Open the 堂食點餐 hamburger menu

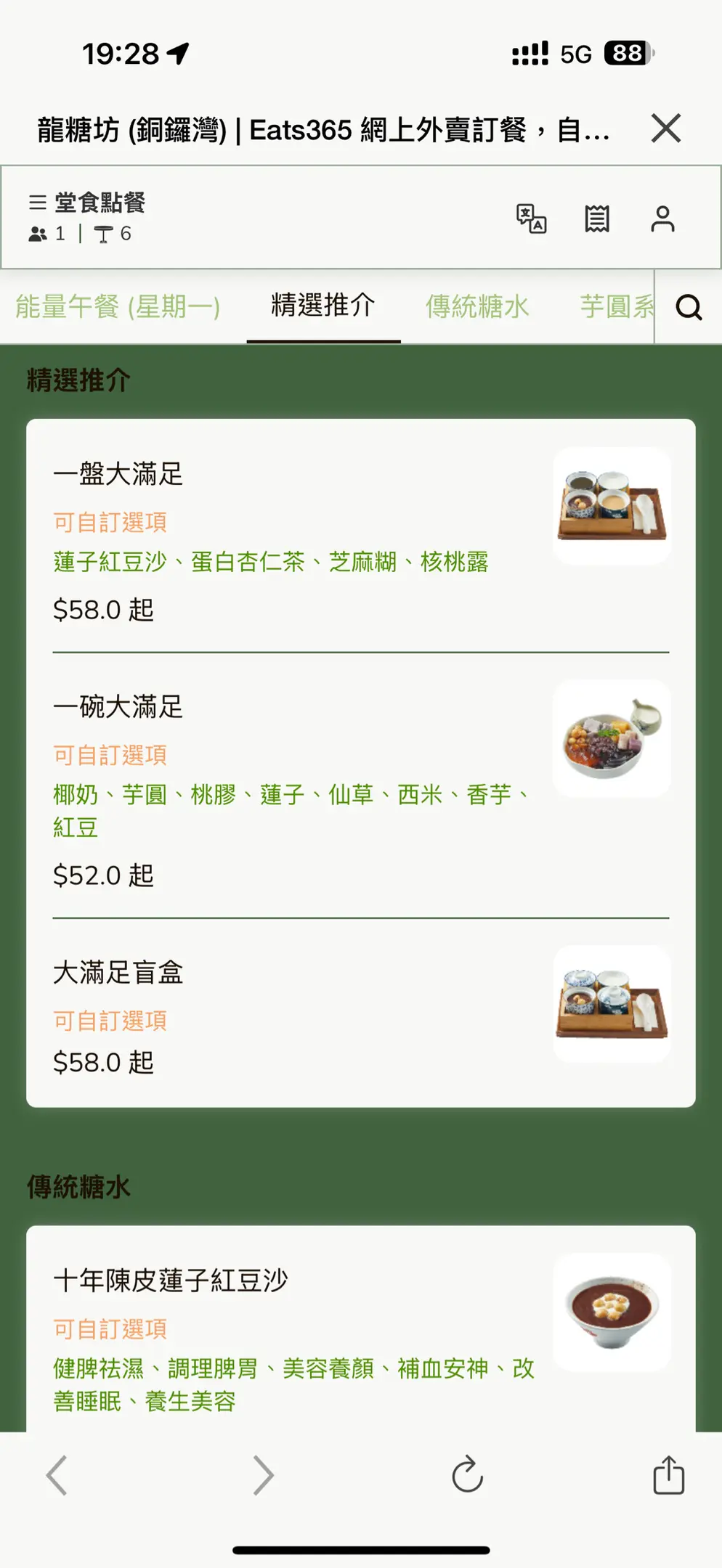point(38,202)
